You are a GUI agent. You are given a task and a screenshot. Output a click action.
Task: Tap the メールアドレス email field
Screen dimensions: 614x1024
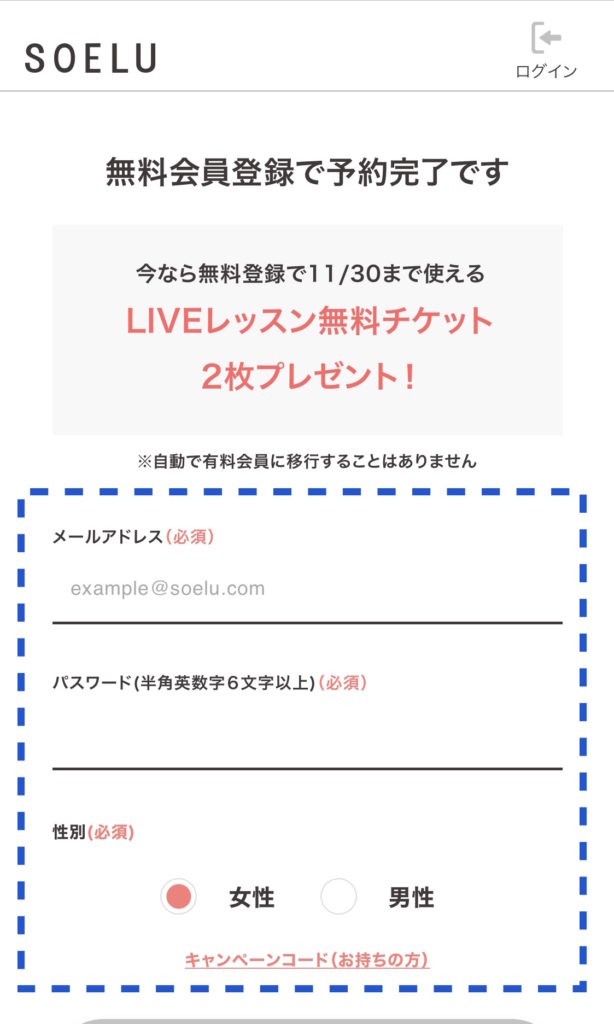click(x=306, y=589)
